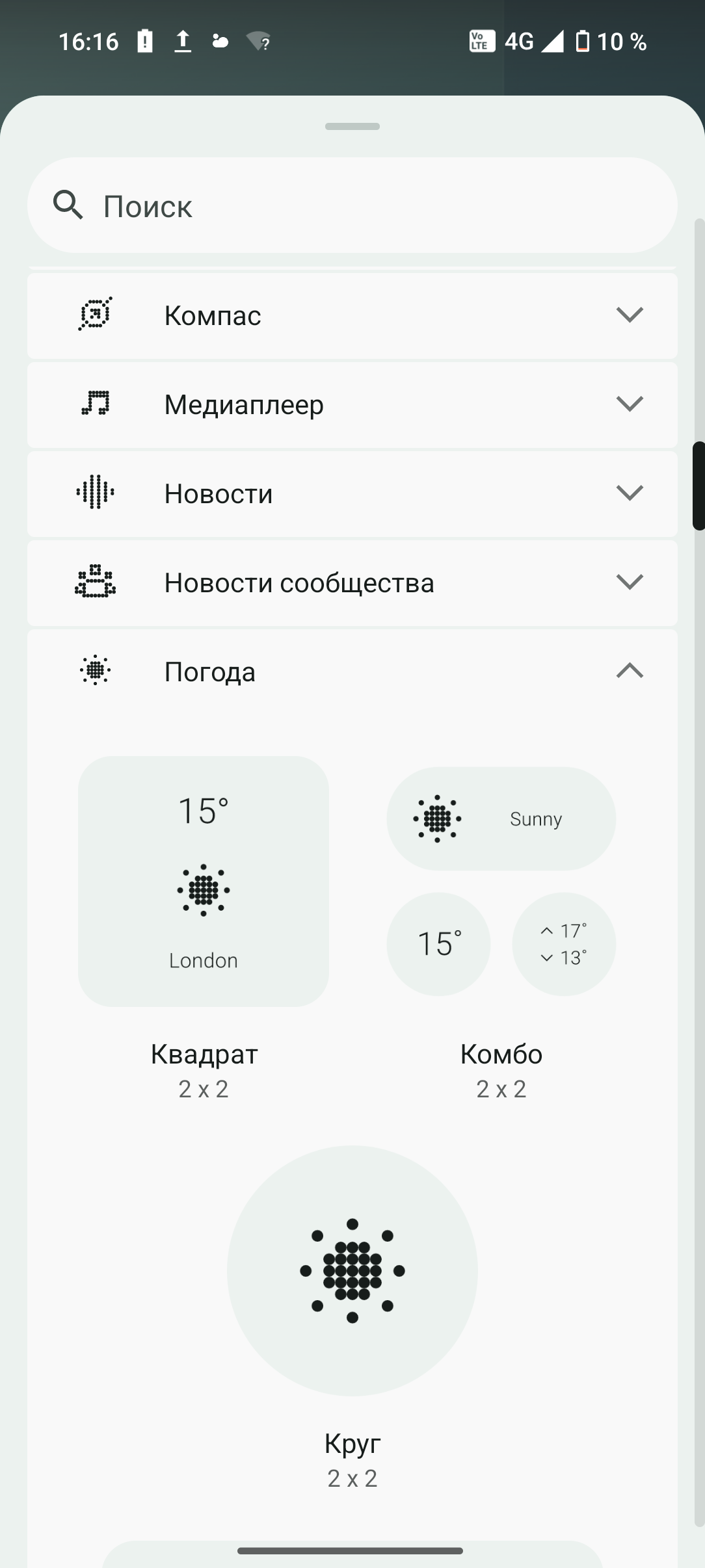Expand the Компас widget section
The width and height of the screenshot is (705, 1568).
(351, 316)
